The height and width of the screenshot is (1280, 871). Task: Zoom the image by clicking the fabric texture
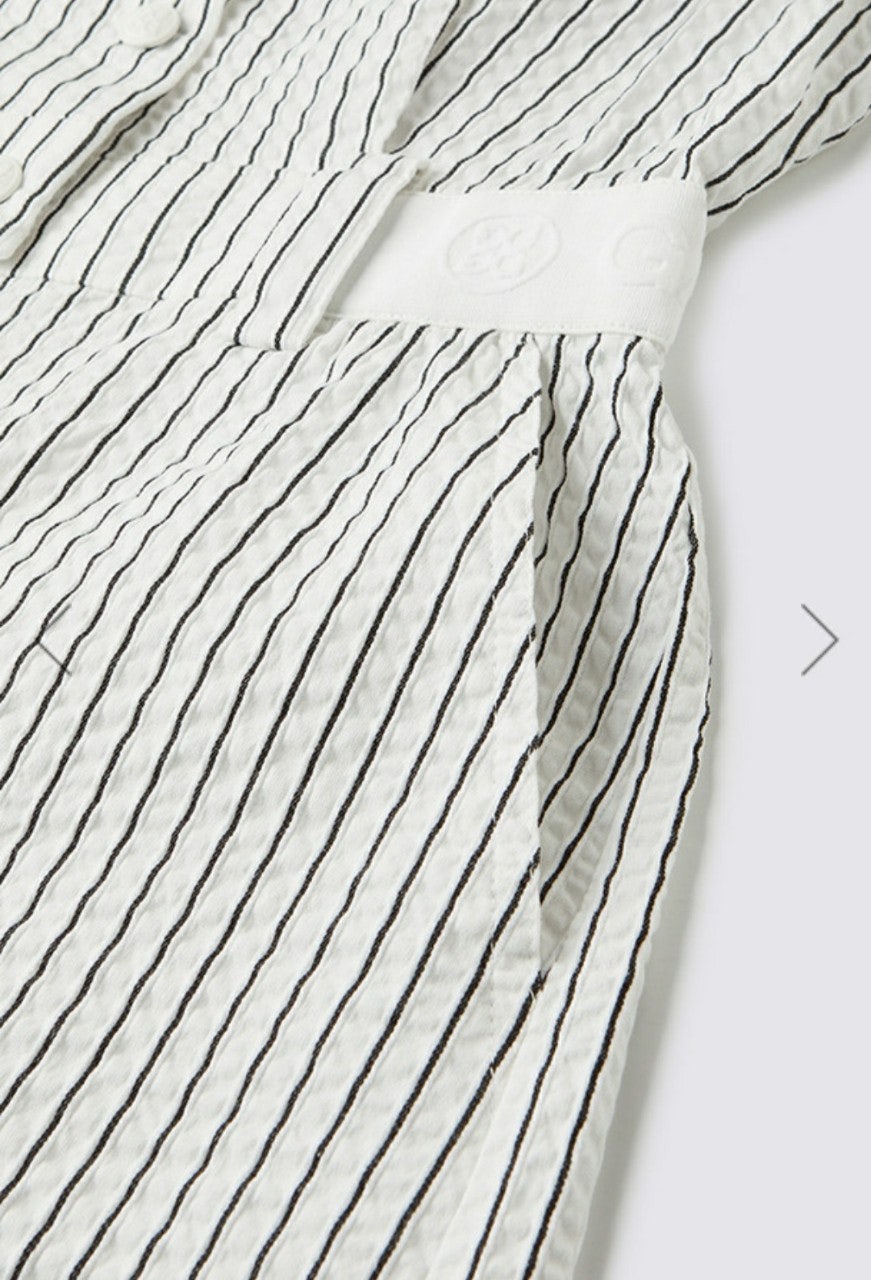coord(300,850)
